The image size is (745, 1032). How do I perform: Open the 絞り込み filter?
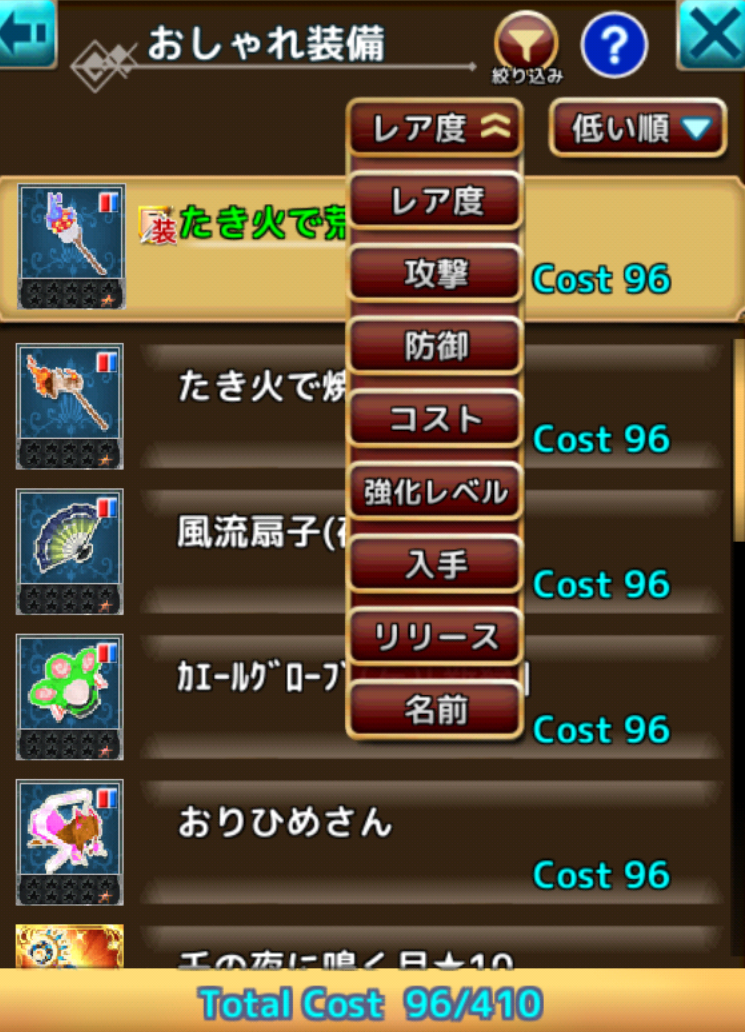tap(526, 45)
